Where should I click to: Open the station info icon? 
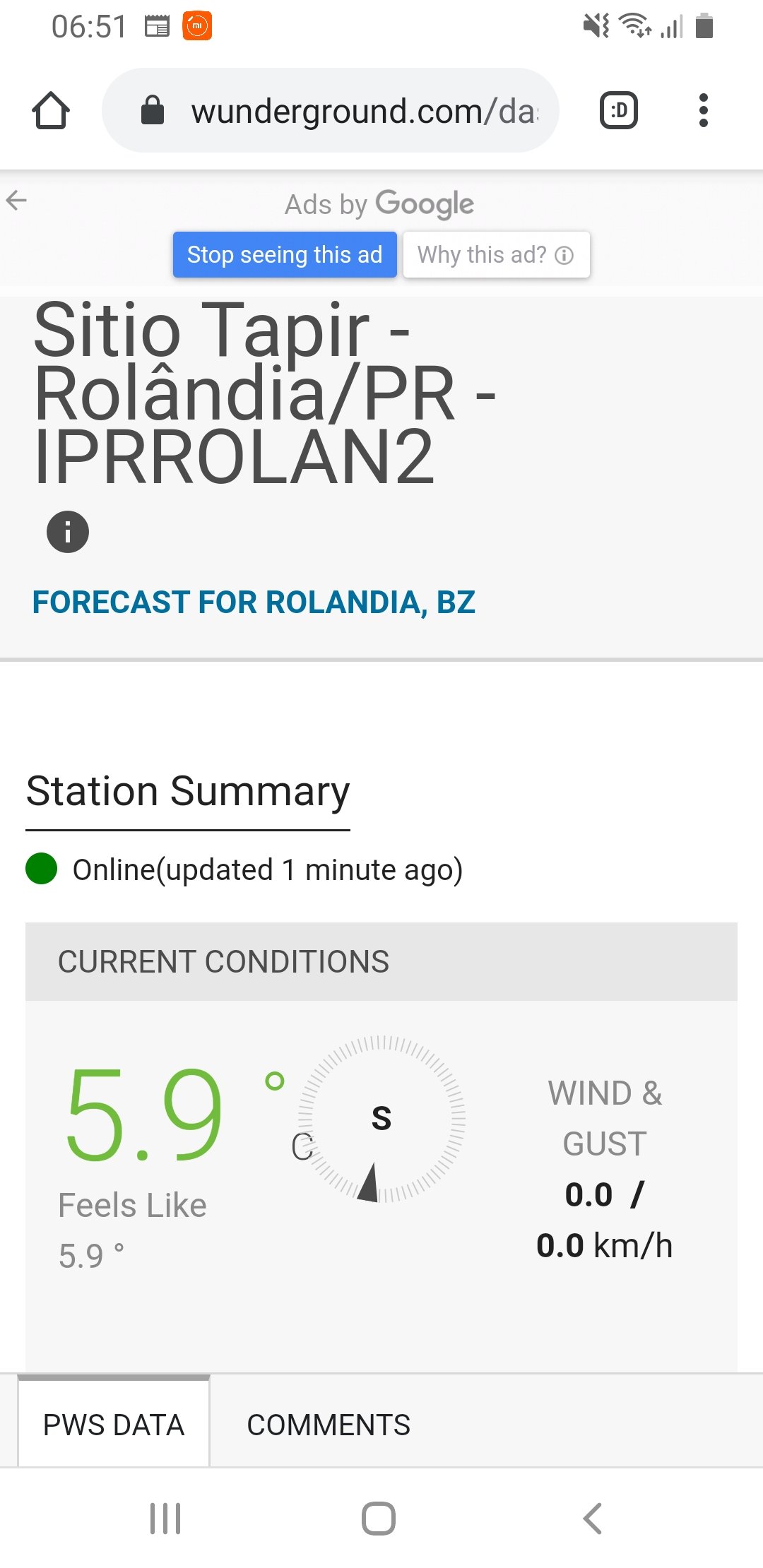(x=68, y=532)
